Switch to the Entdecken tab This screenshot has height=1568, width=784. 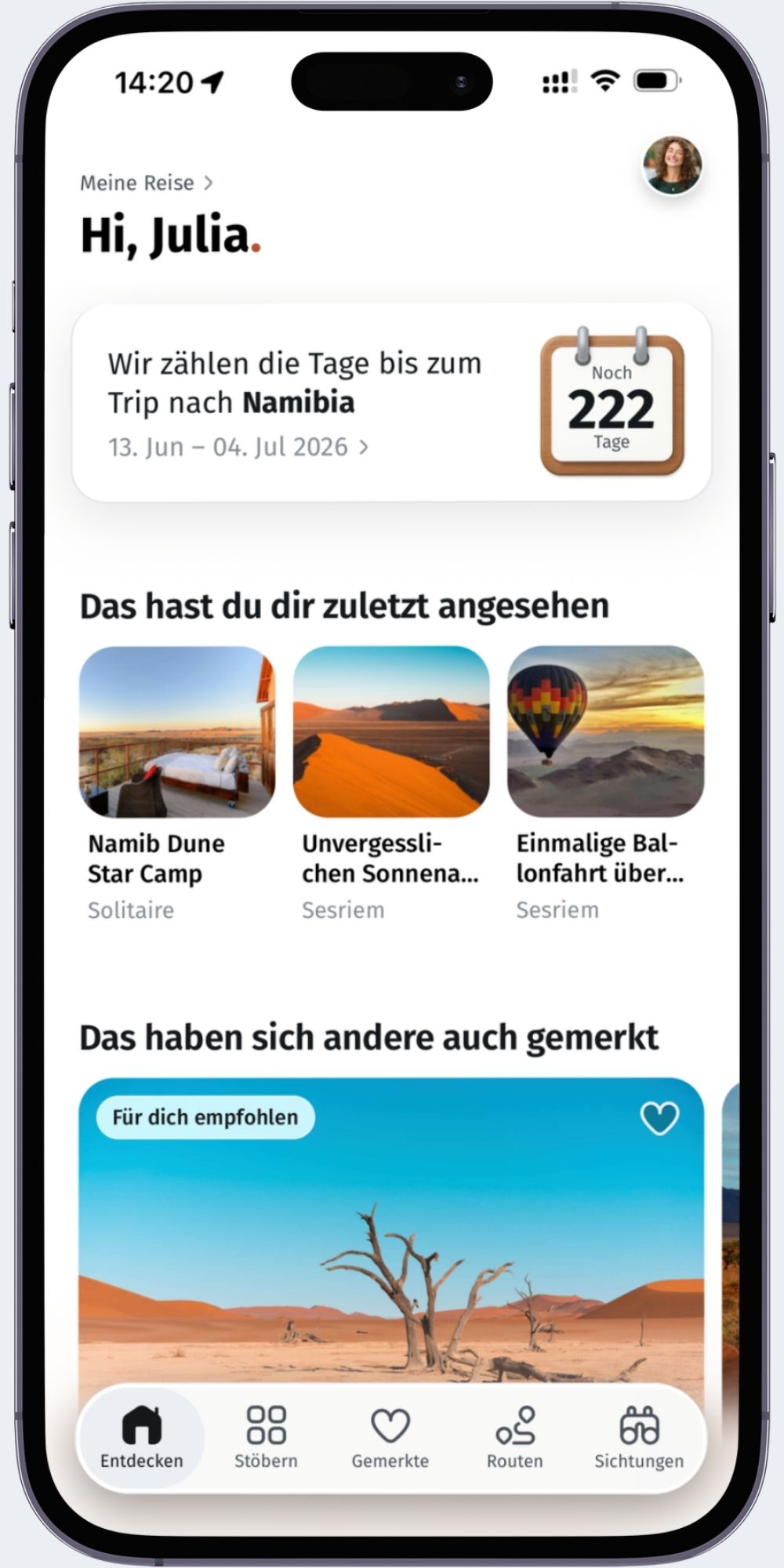141,1437
